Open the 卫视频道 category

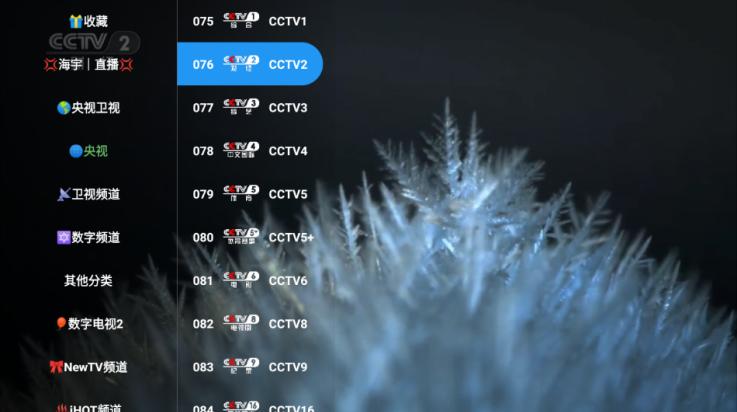click(88, 194)
